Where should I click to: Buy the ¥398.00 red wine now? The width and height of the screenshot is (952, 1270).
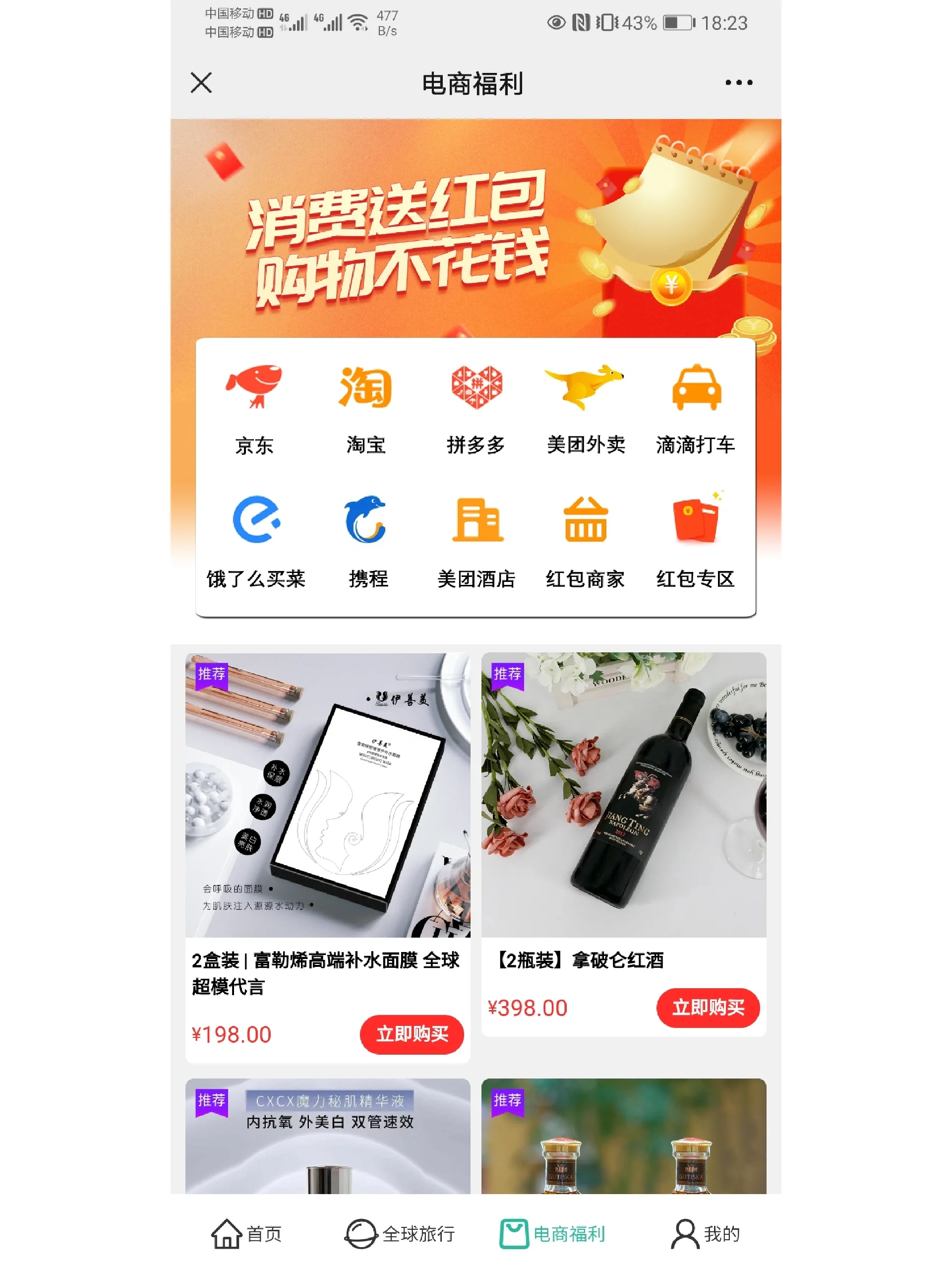coord(708,1008)
